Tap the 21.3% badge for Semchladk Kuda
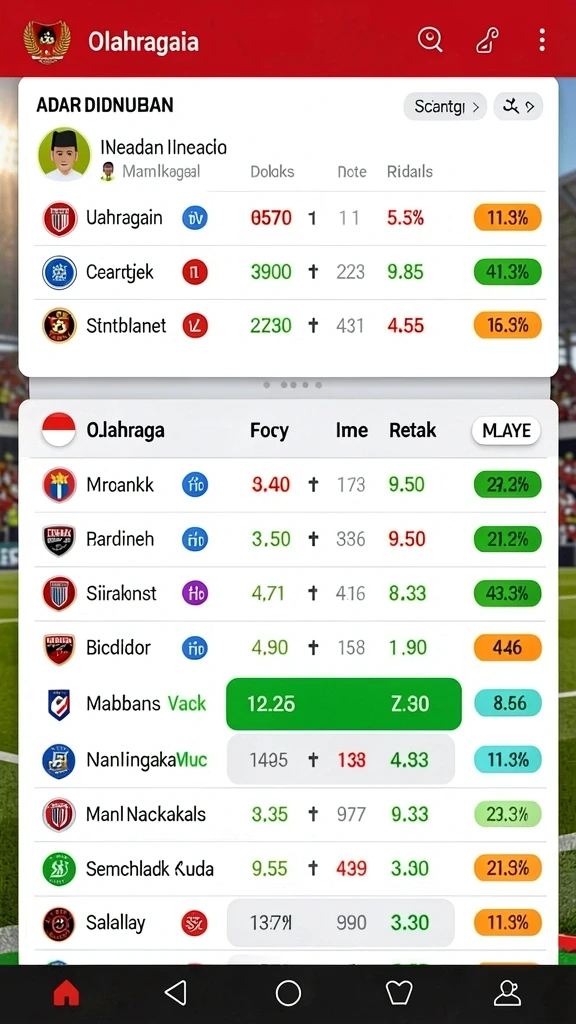 click(x=507, y=869)
